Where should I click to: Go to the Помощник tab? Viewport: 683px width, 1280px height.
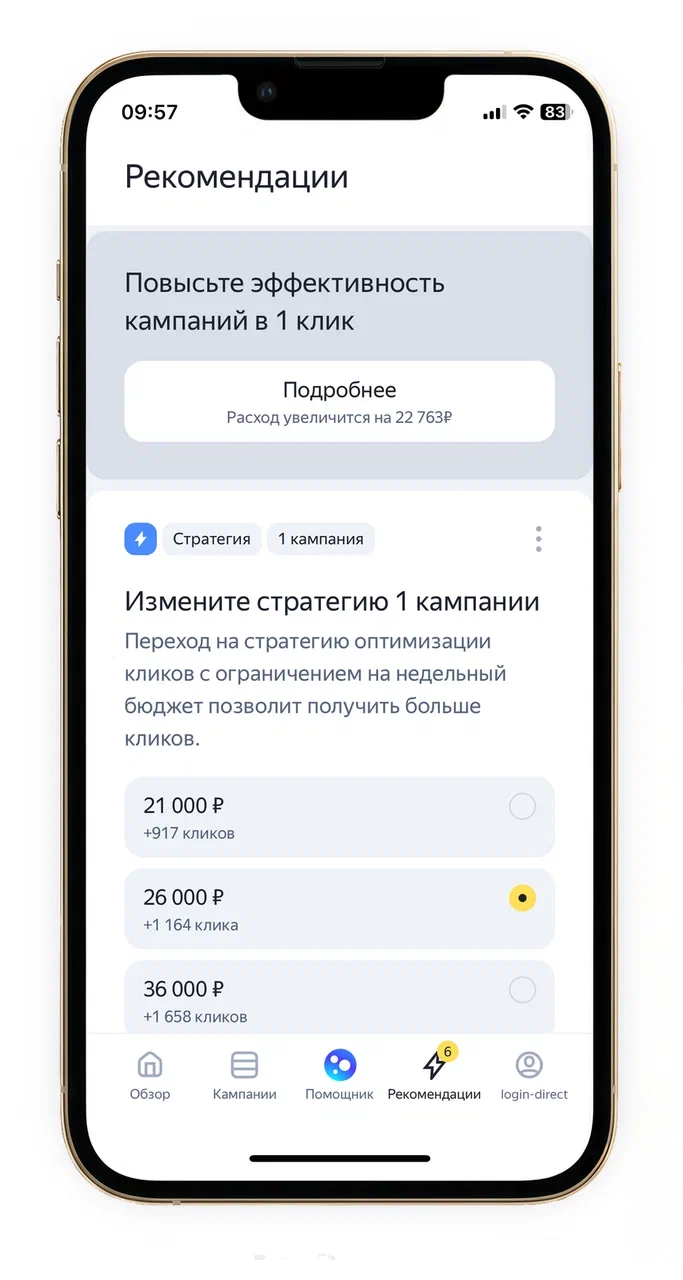point(339,1074)
